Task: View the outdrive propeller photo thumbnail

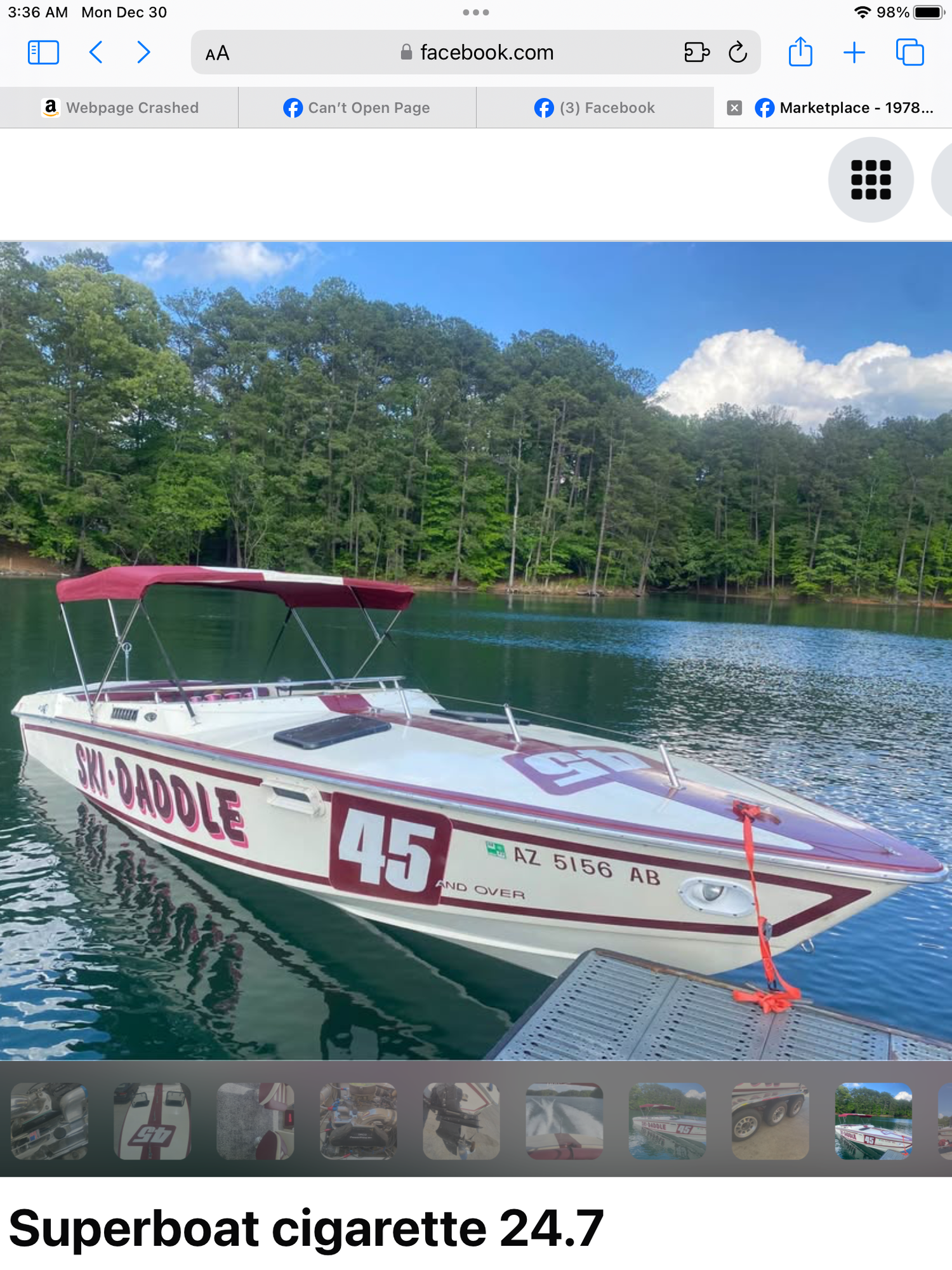Action: click(461, 1121)
